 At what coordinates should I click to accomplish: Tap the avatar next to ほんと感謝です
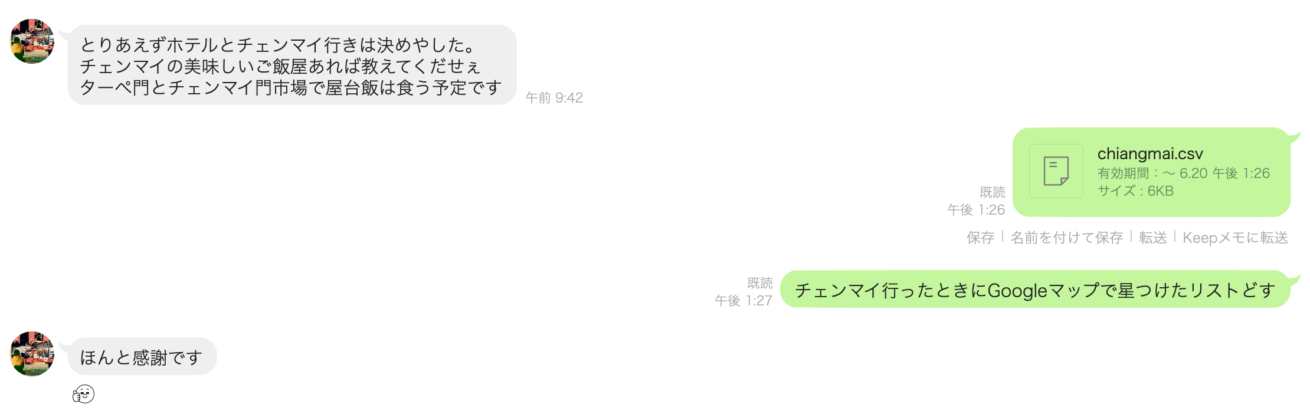coord(32,354)
